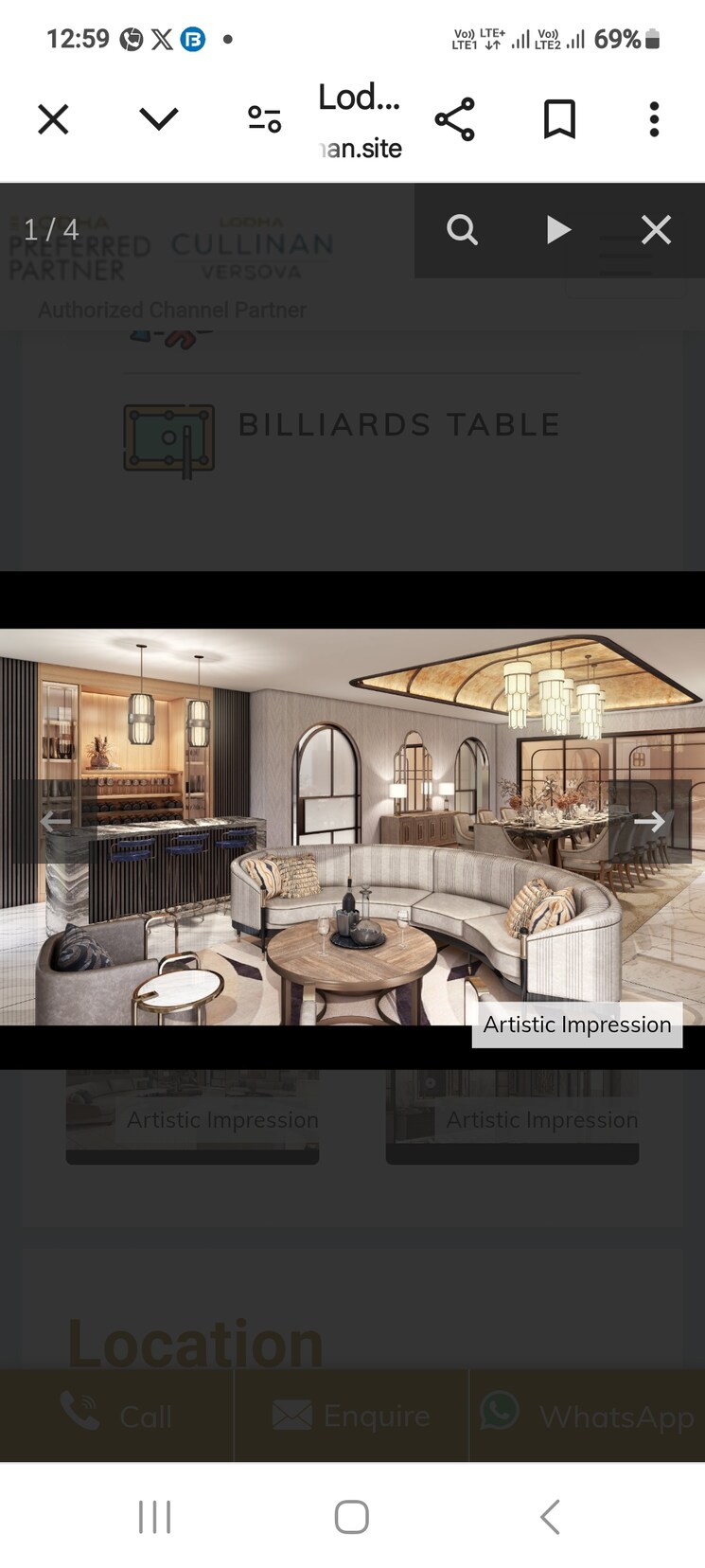Go to the next gallery image
705x1568 pixels.
pyautogui.click(x=649, y=821)
